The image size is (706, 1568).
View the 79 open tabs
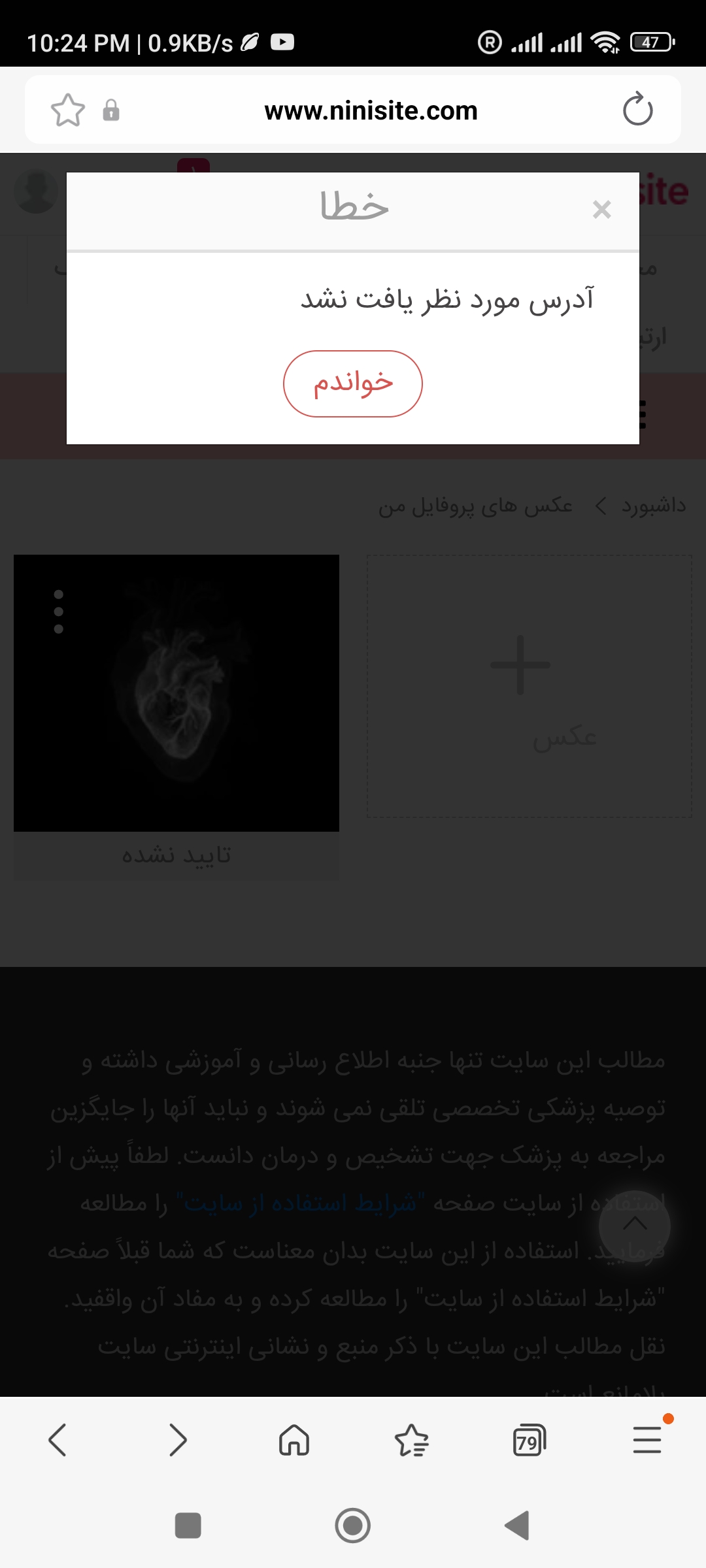[x=529, y=1440]
